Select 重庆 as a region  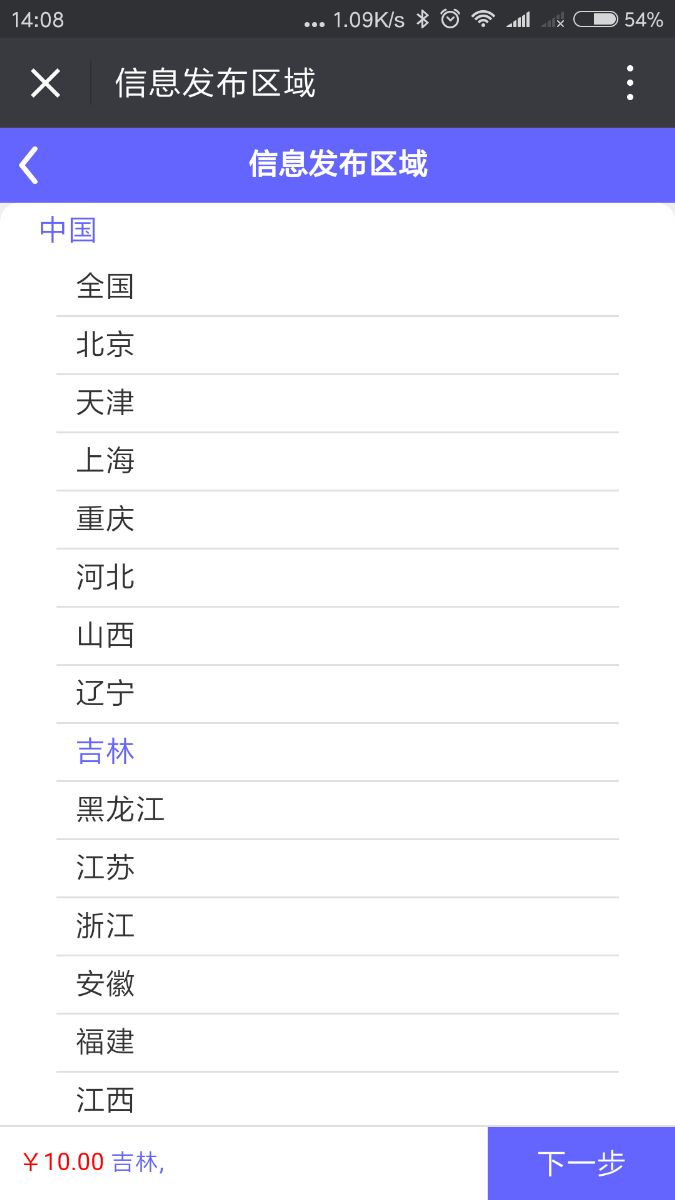point(337,519)
